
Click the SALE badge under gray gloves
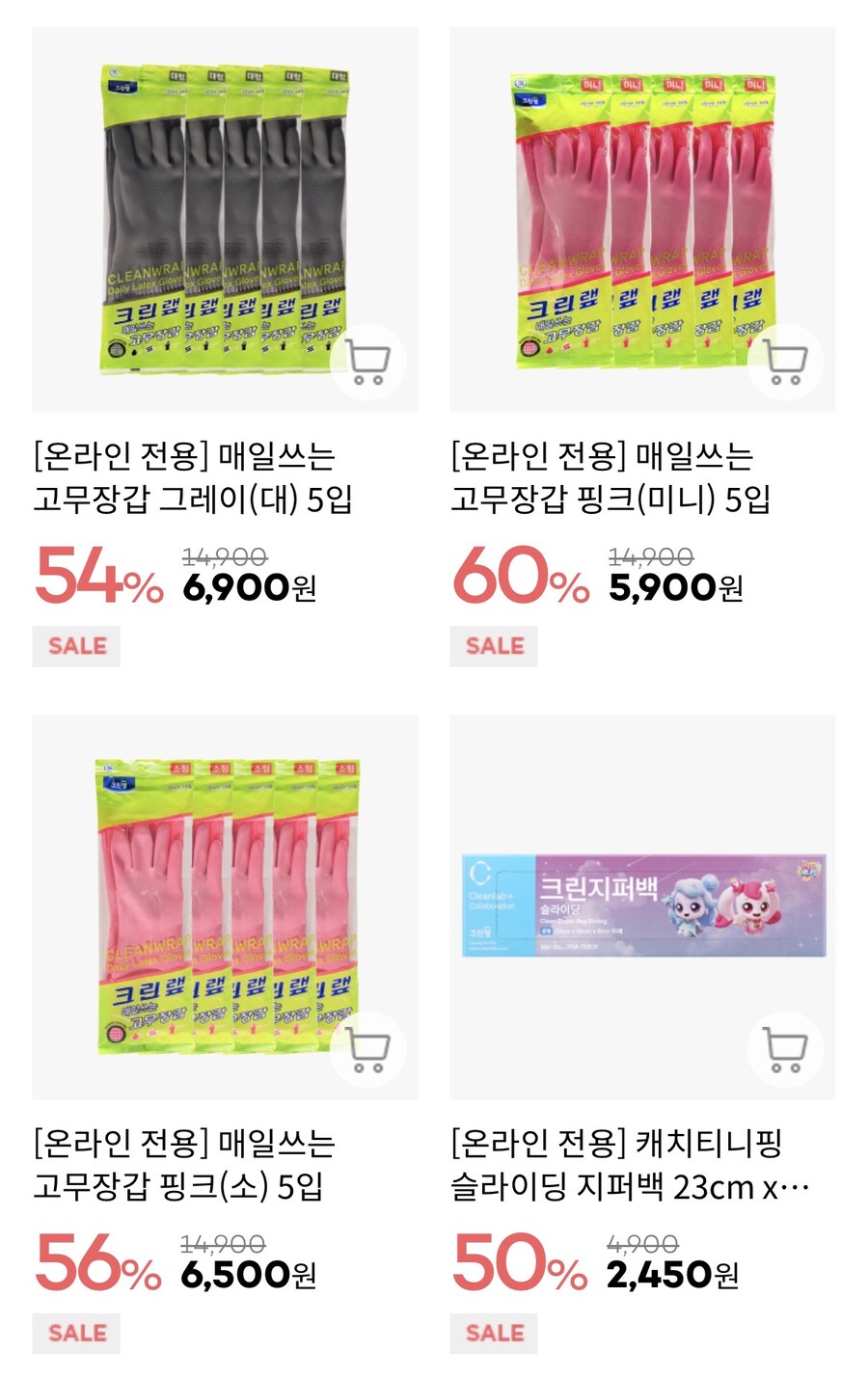(75, 646)
